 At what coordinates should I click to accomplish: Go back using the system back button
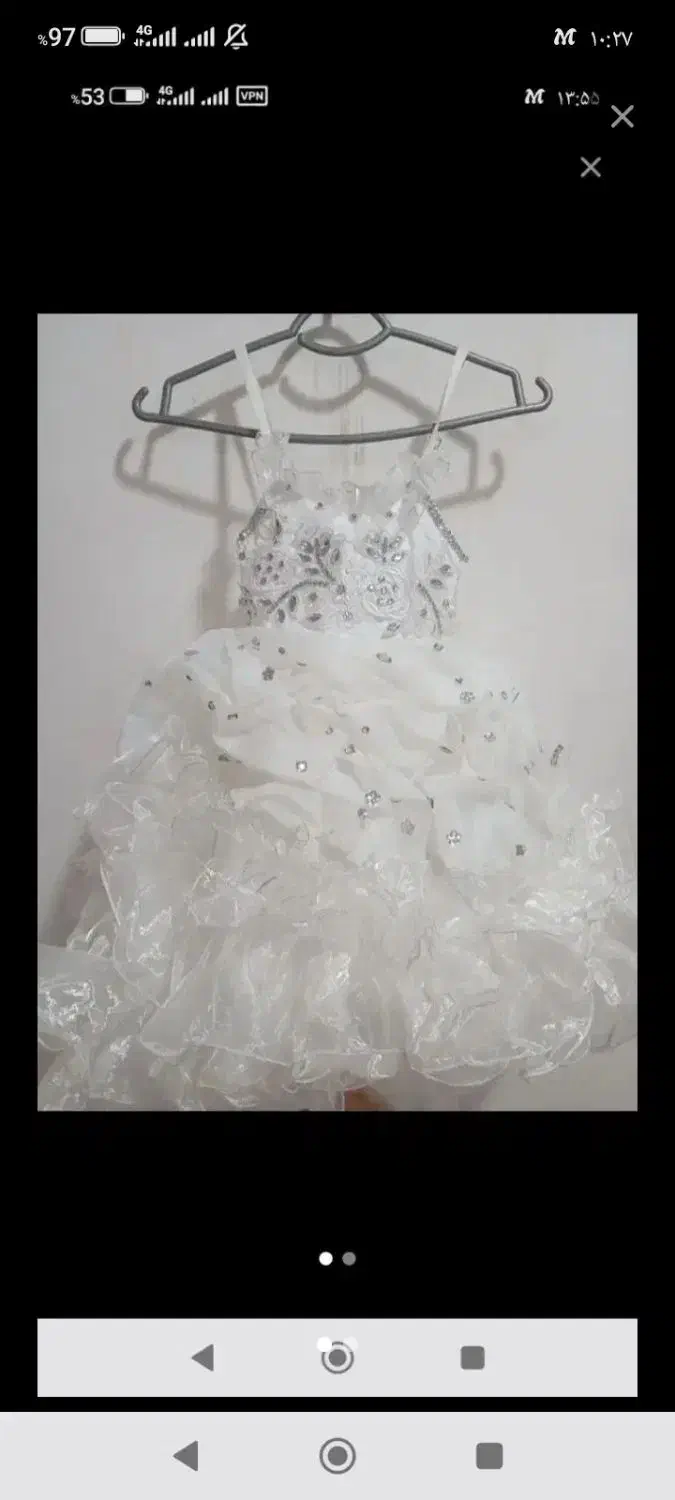pos(186,1455)
